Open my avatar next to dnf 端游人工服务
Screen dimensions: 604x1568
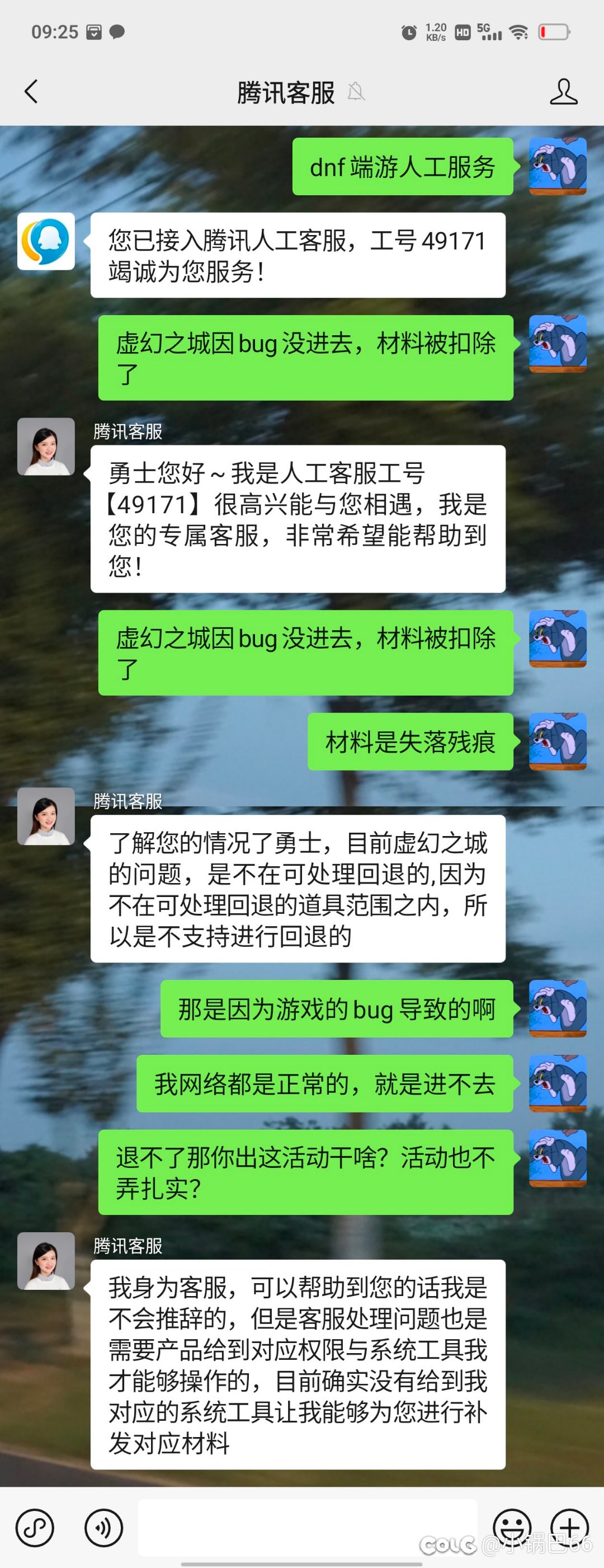[x=558, y=166]
